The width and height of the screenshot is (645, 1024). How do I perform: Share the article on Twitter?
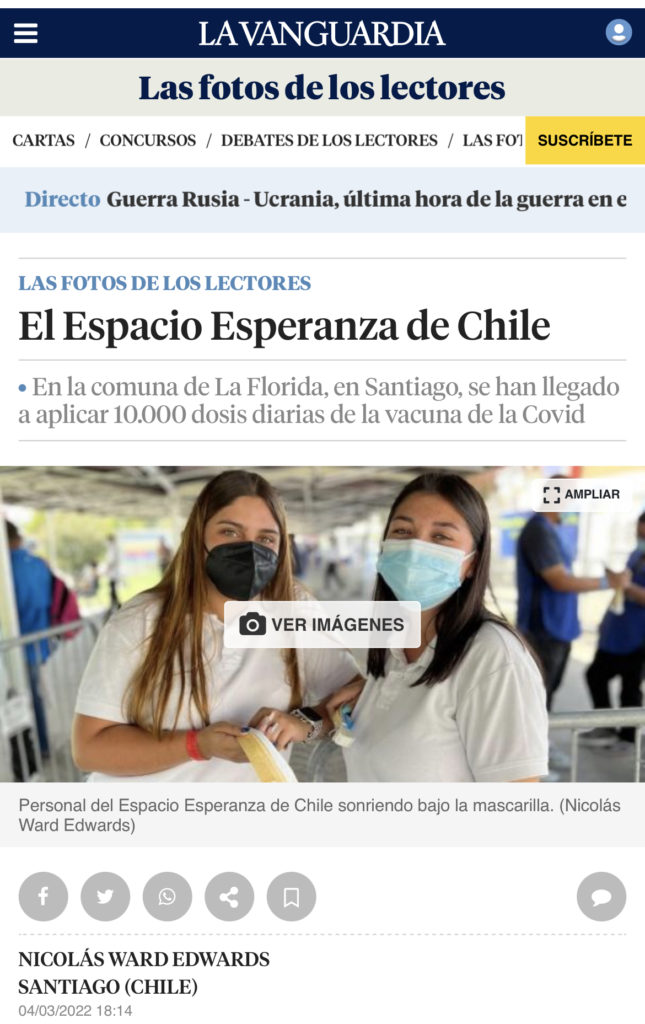pos(105,897)
